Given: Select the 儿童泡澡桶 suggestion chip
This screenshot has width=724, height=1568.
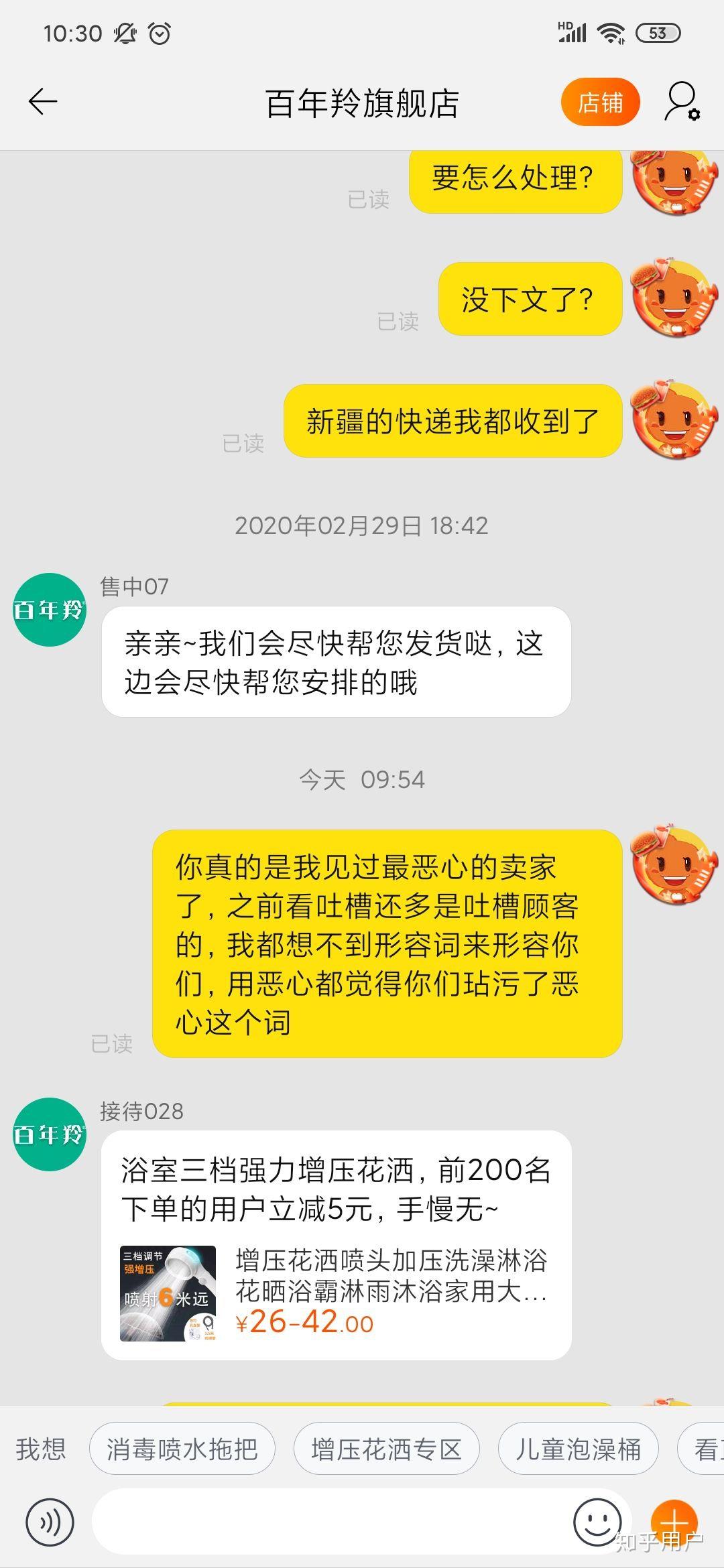Looking at the screenshot, I should point(578,1449).
